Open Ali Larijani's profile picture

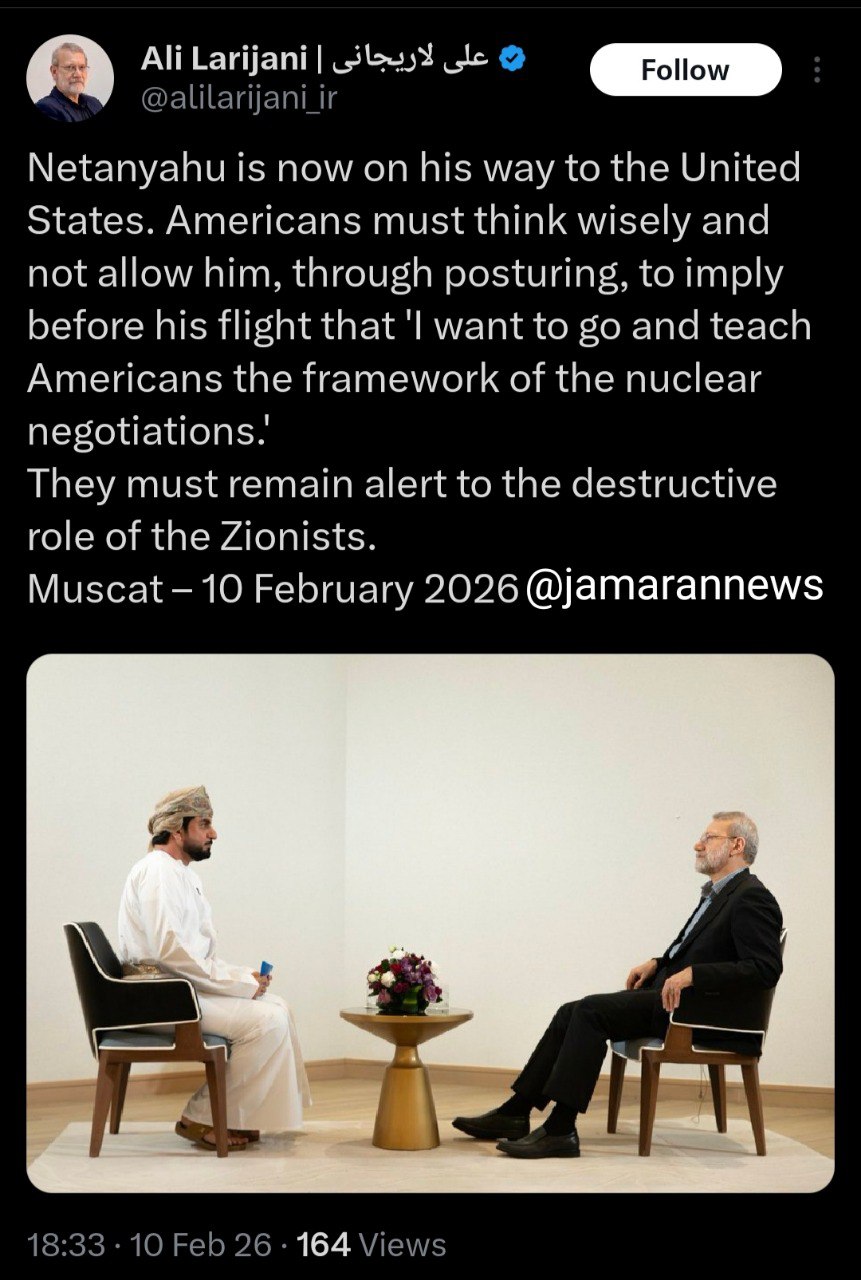click(x=69, y=78)
